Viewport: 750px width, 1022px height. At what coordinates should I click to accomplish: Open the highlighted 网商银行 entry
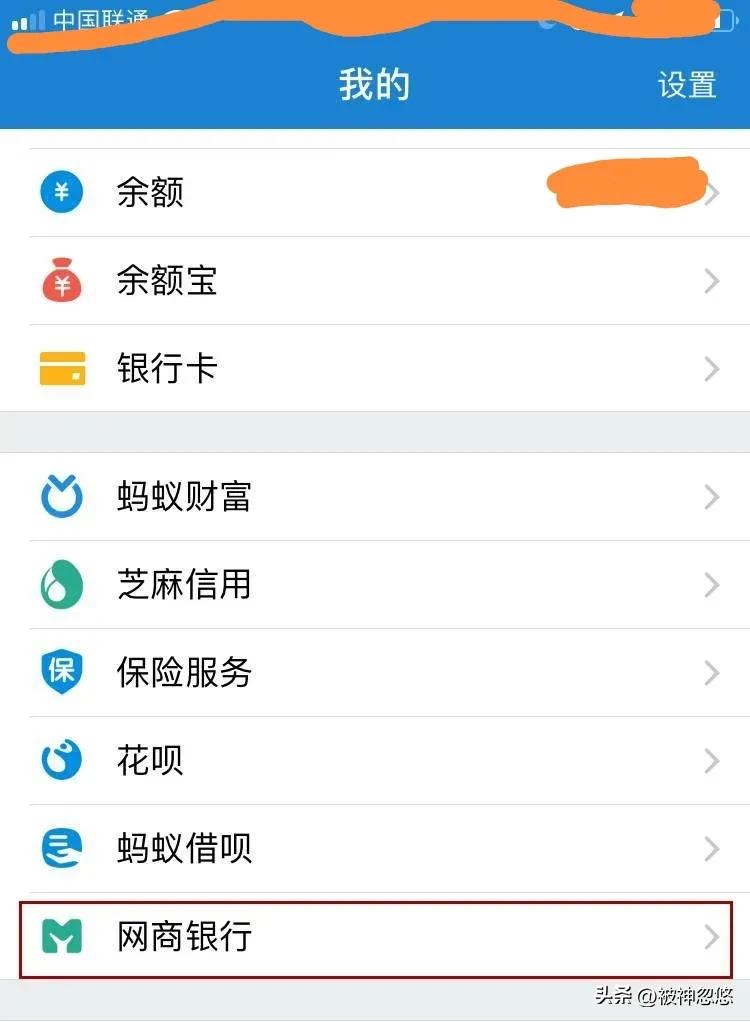(375, 938)
